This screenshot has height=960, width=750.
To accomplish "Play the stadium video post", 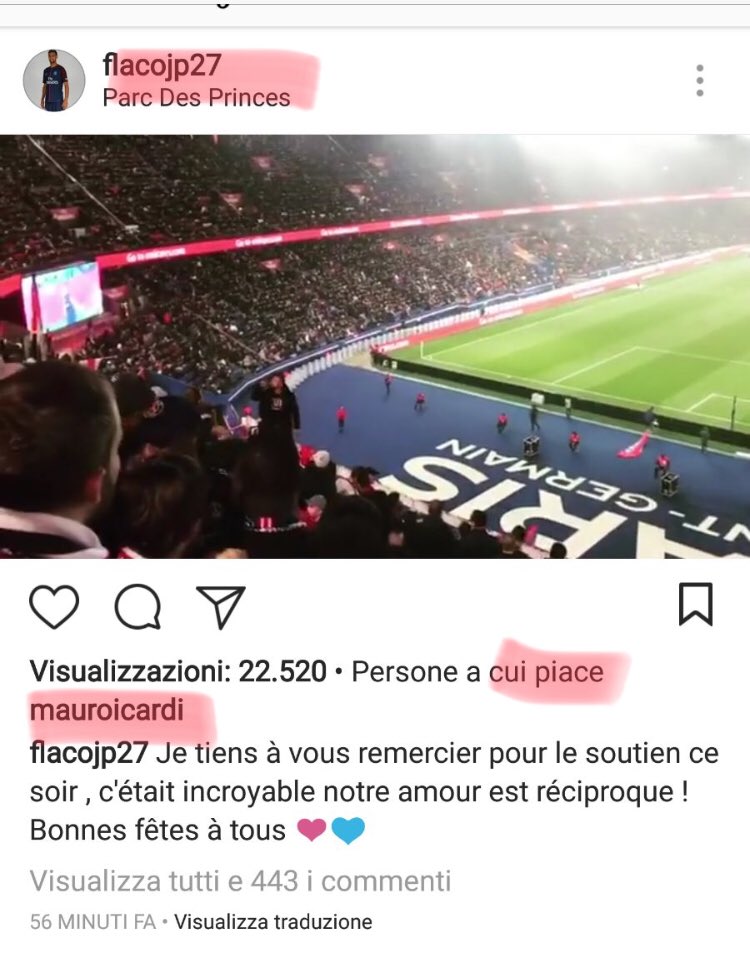I will tap(375, 346).
